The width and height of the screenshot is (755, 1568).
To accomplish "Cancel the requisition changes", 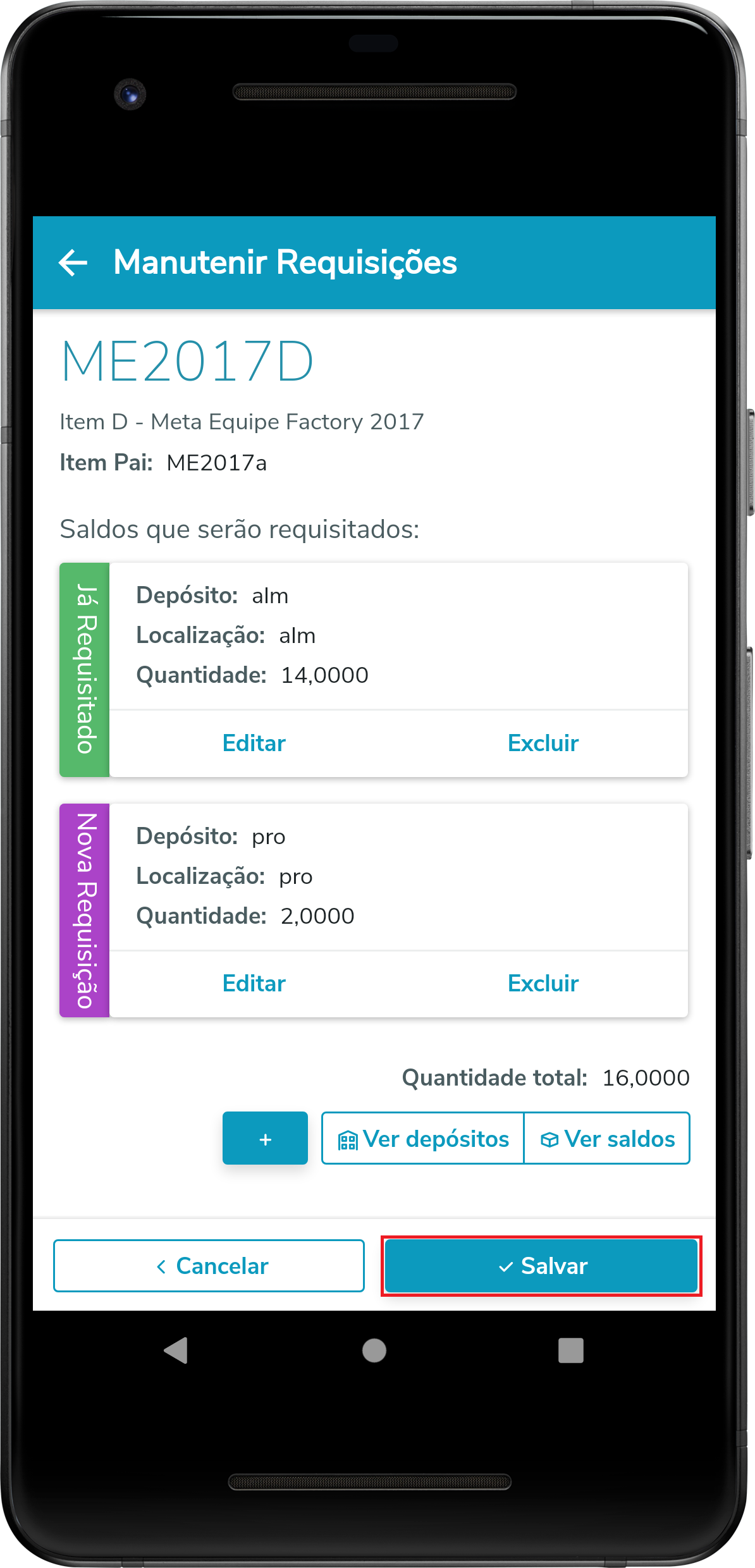I will [209, 1266].
